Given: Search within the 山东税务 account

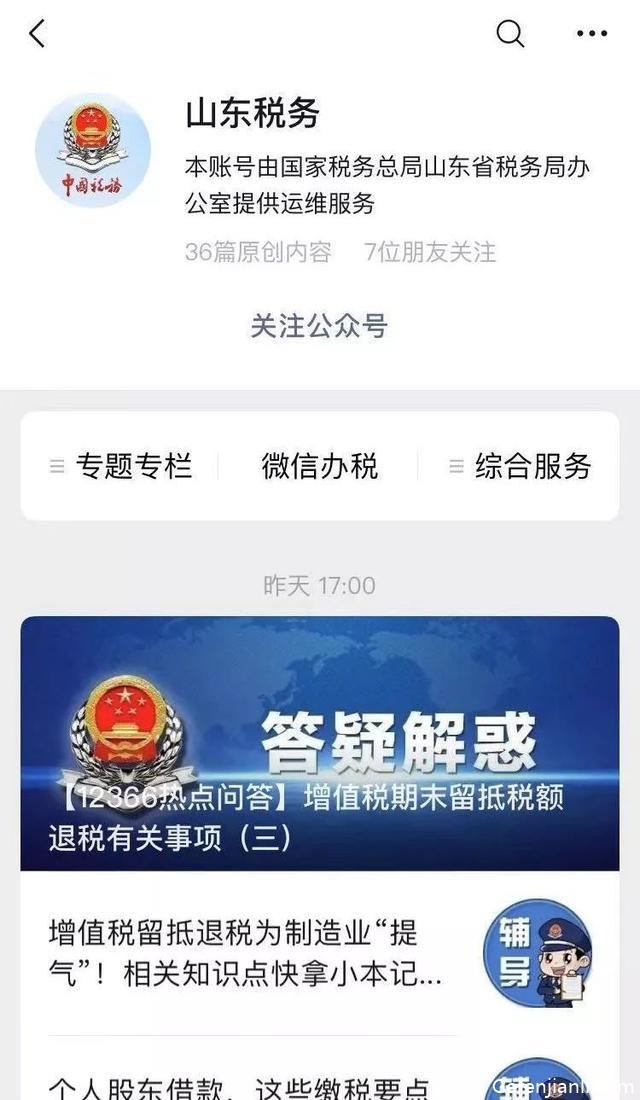Looking at the screenshot, I should coord(510,34).
